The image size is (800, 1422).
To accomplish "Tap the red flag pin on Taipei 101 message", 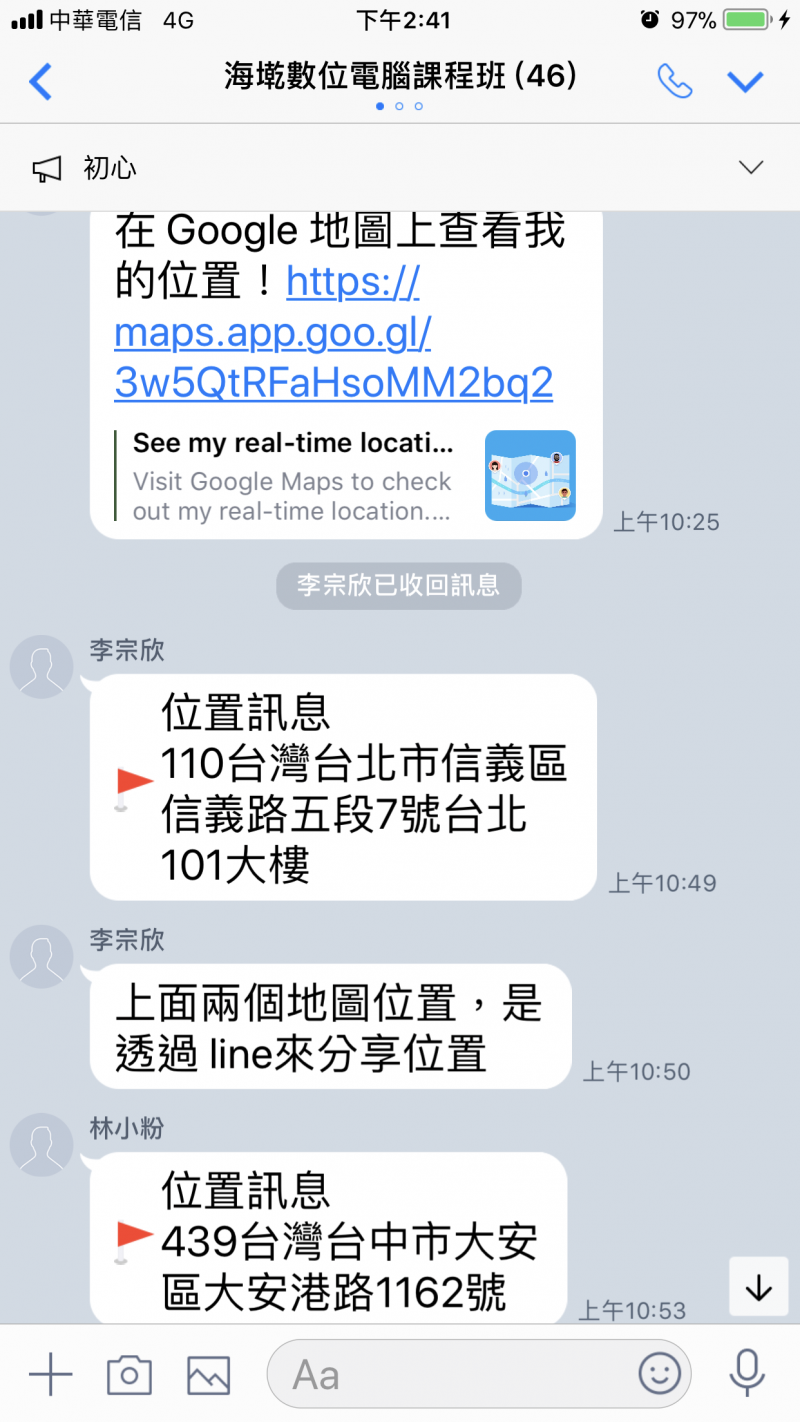I will [133, 783].
